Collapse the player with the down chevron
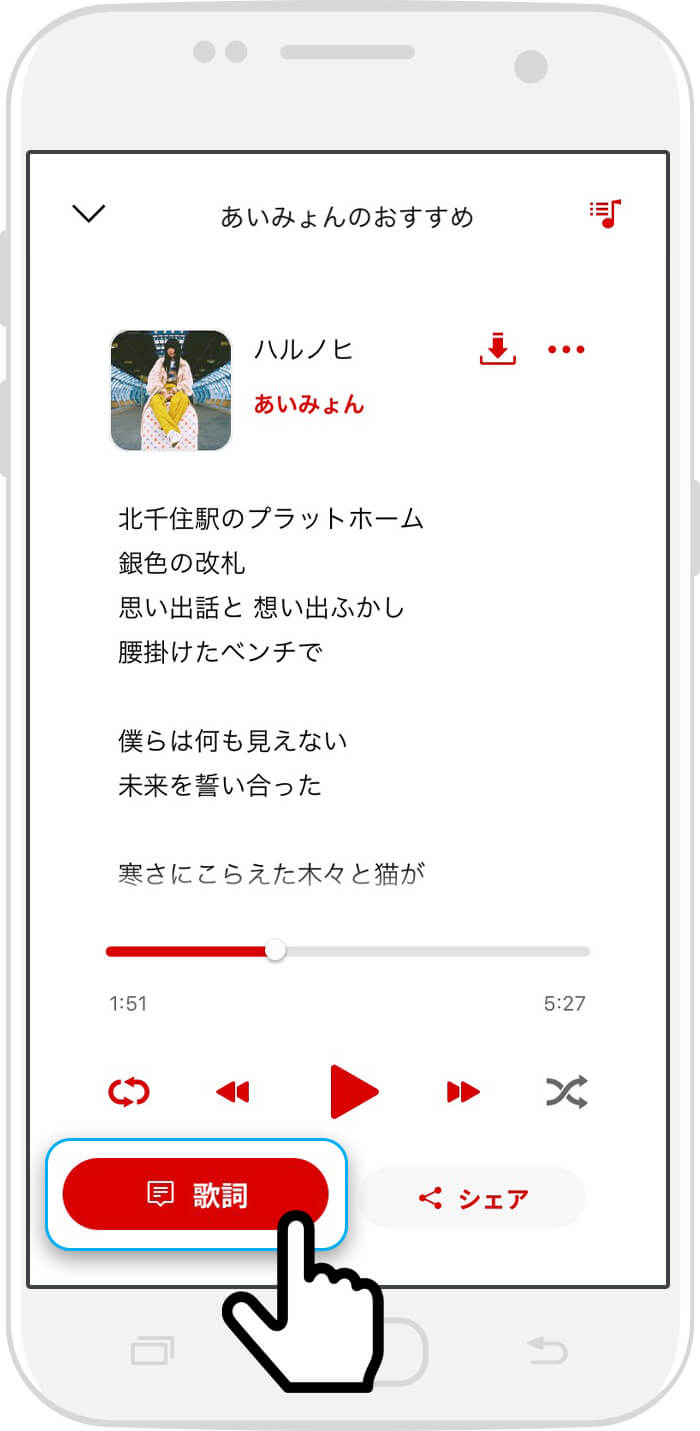The height and width of the screenshot is (1431, 700). 89,213
